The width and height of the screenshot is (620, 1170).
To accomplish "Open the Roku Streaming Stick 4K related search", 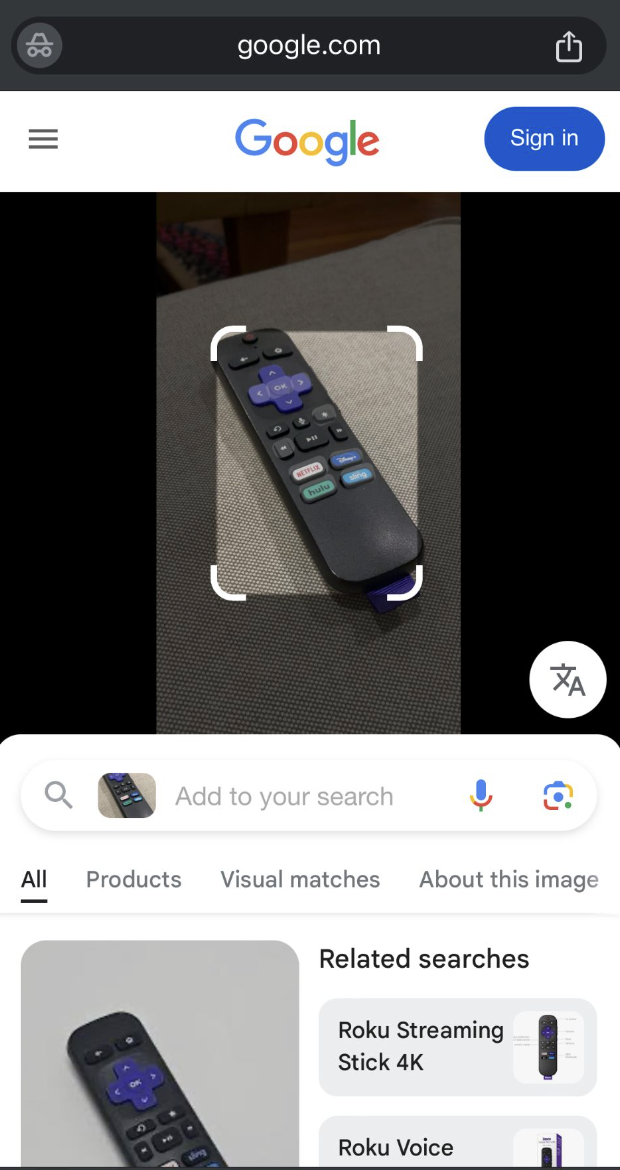I will pos(457,1047).
